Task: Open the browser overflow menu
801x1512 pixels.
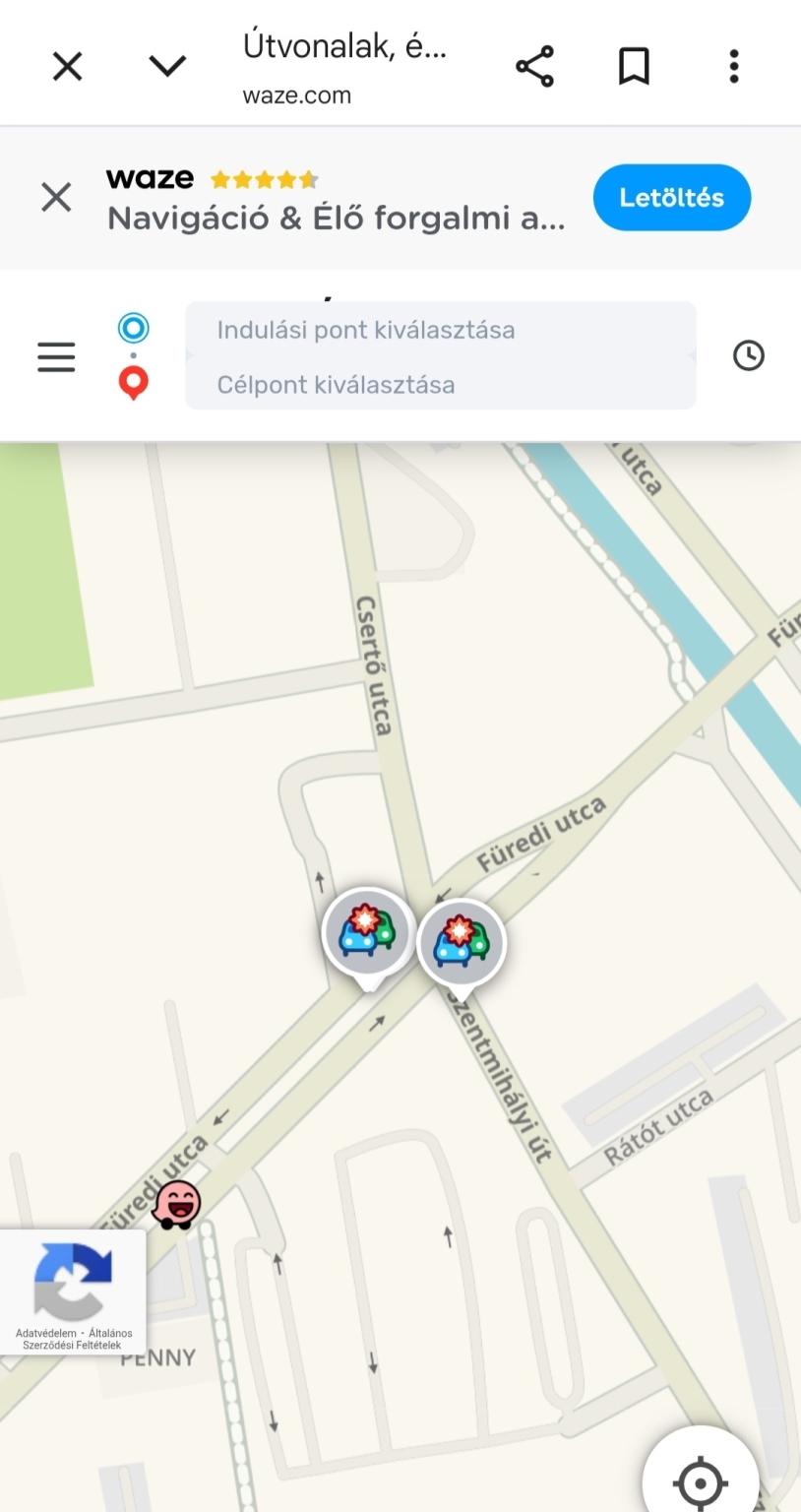Action: (734, 67)
